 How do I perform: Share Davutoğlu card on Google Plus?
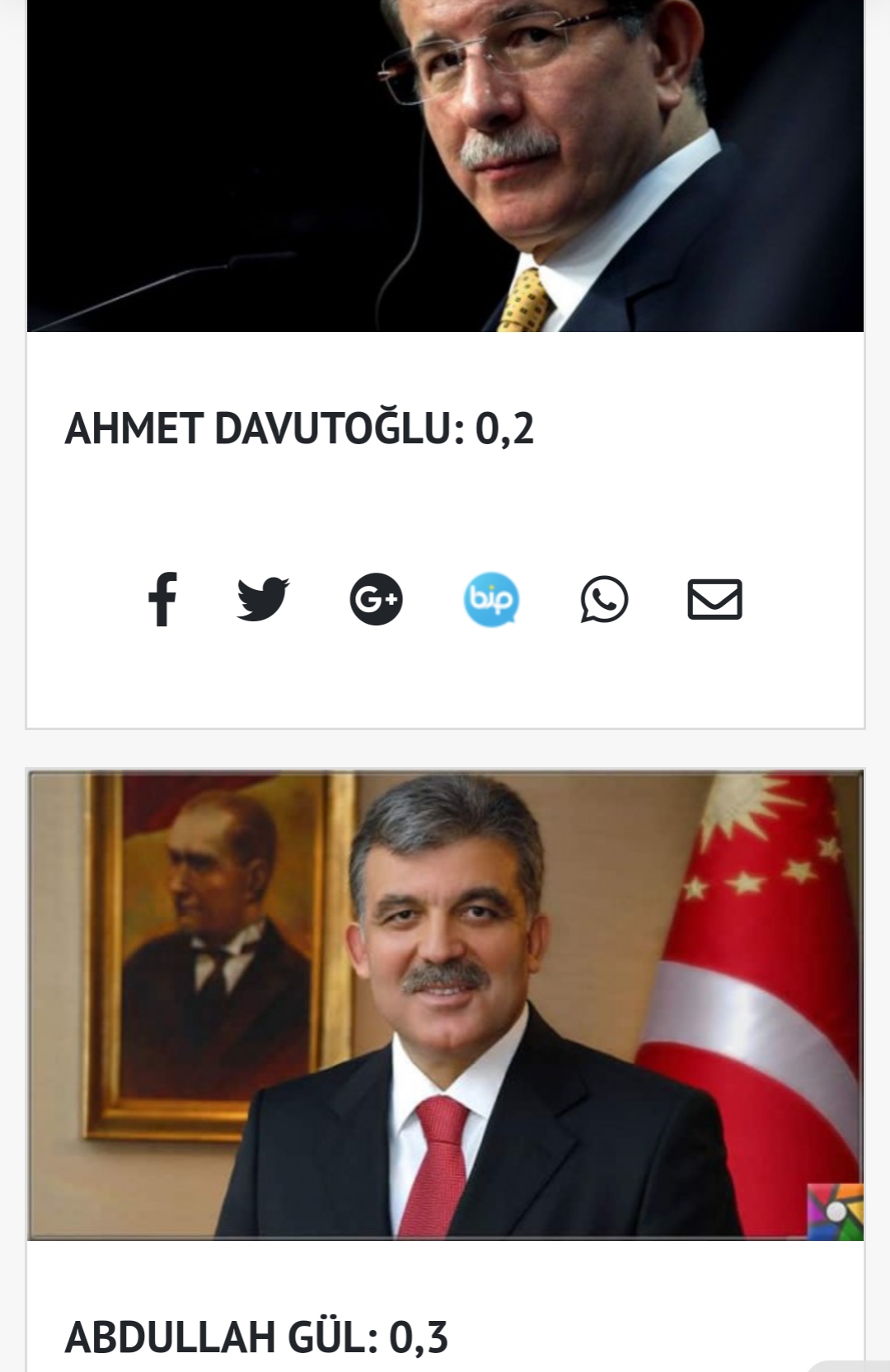(x=376, y=599)
